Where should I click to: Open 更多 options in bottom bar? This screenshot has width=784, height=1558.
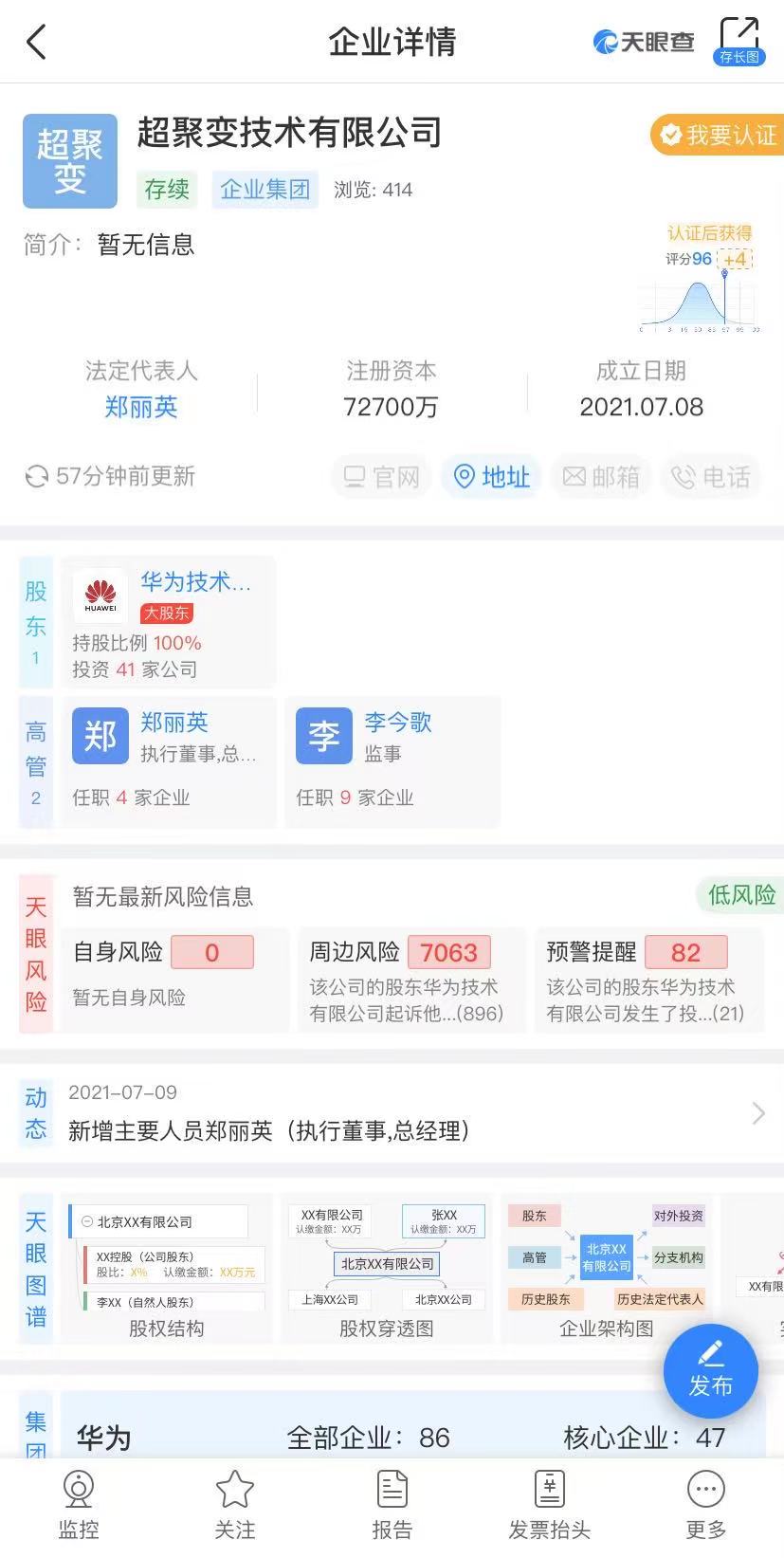tap(705, 1505)
